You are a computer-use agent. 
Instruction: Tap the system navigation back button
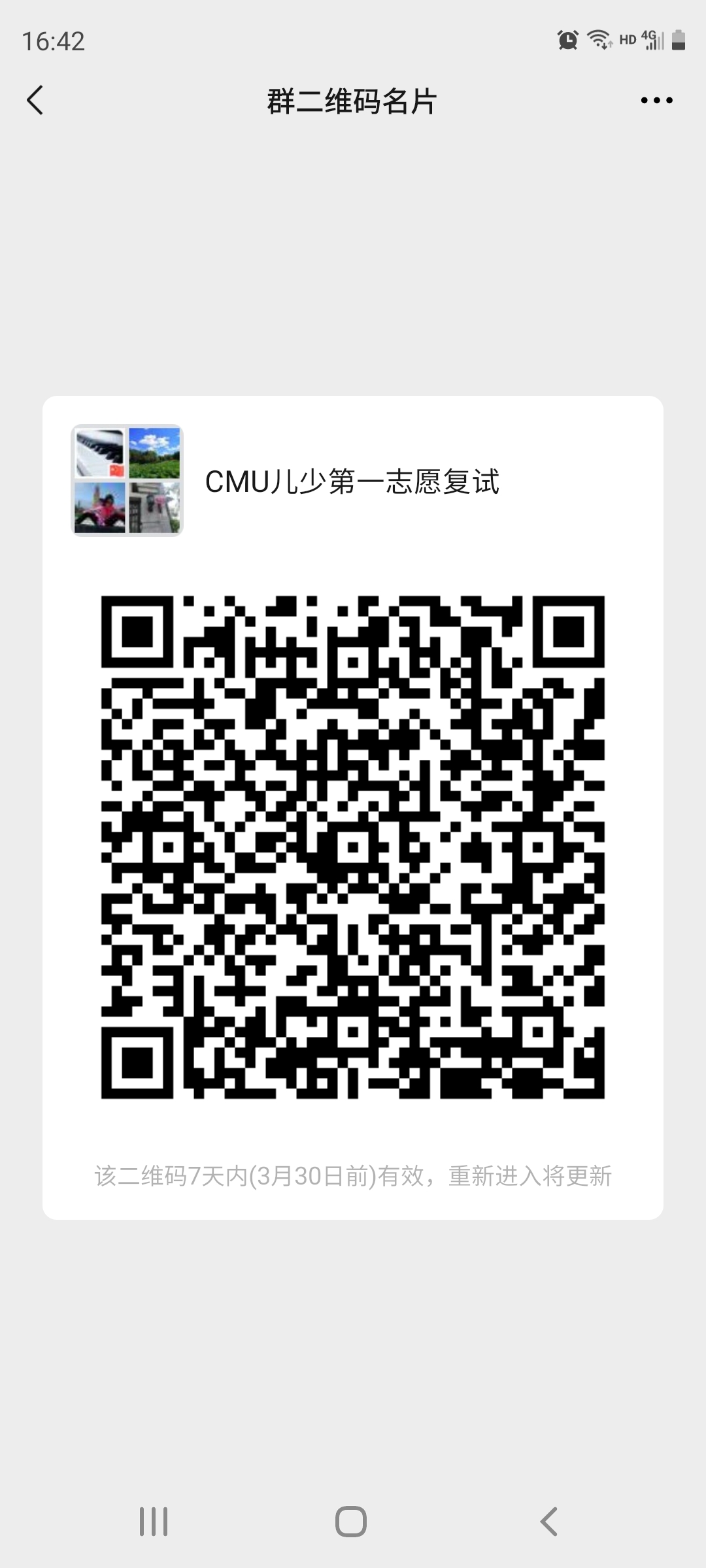[549, 1522]
